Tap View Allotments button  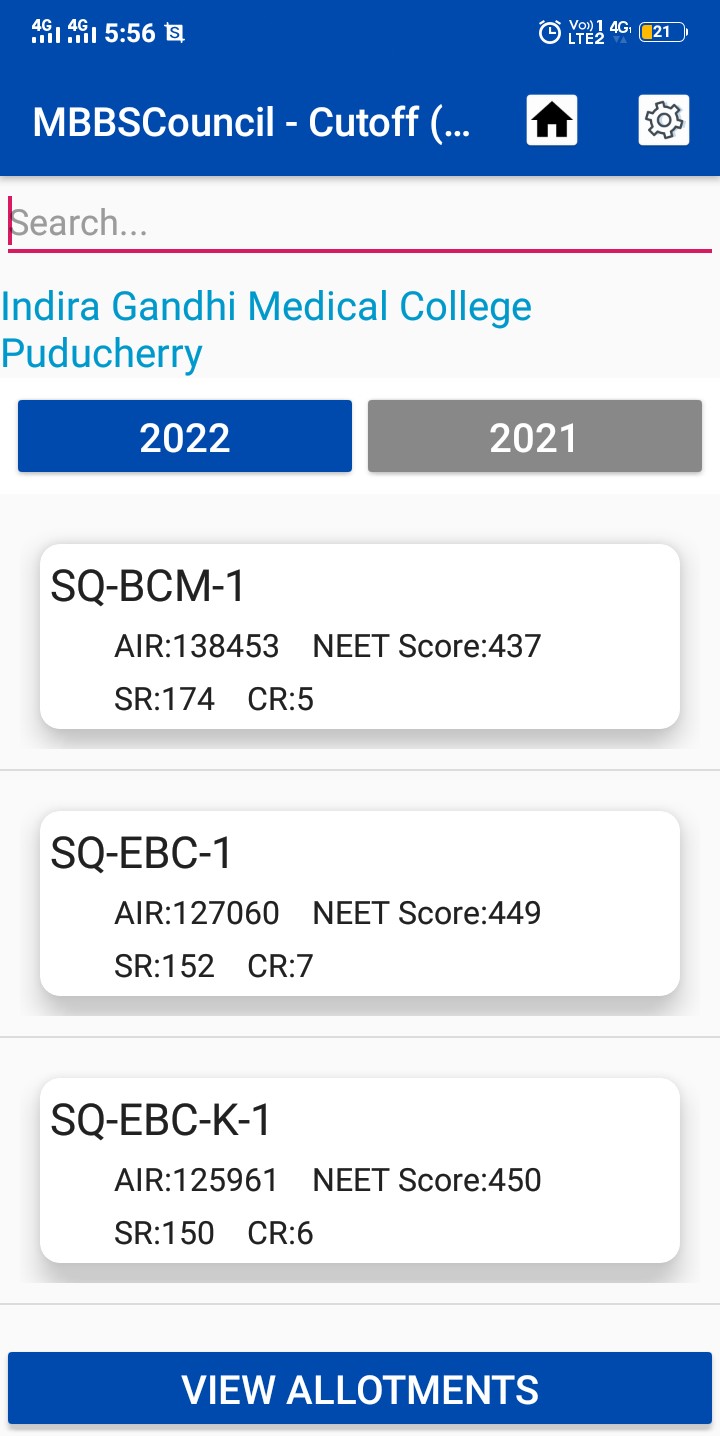[x=360, y=1388]
